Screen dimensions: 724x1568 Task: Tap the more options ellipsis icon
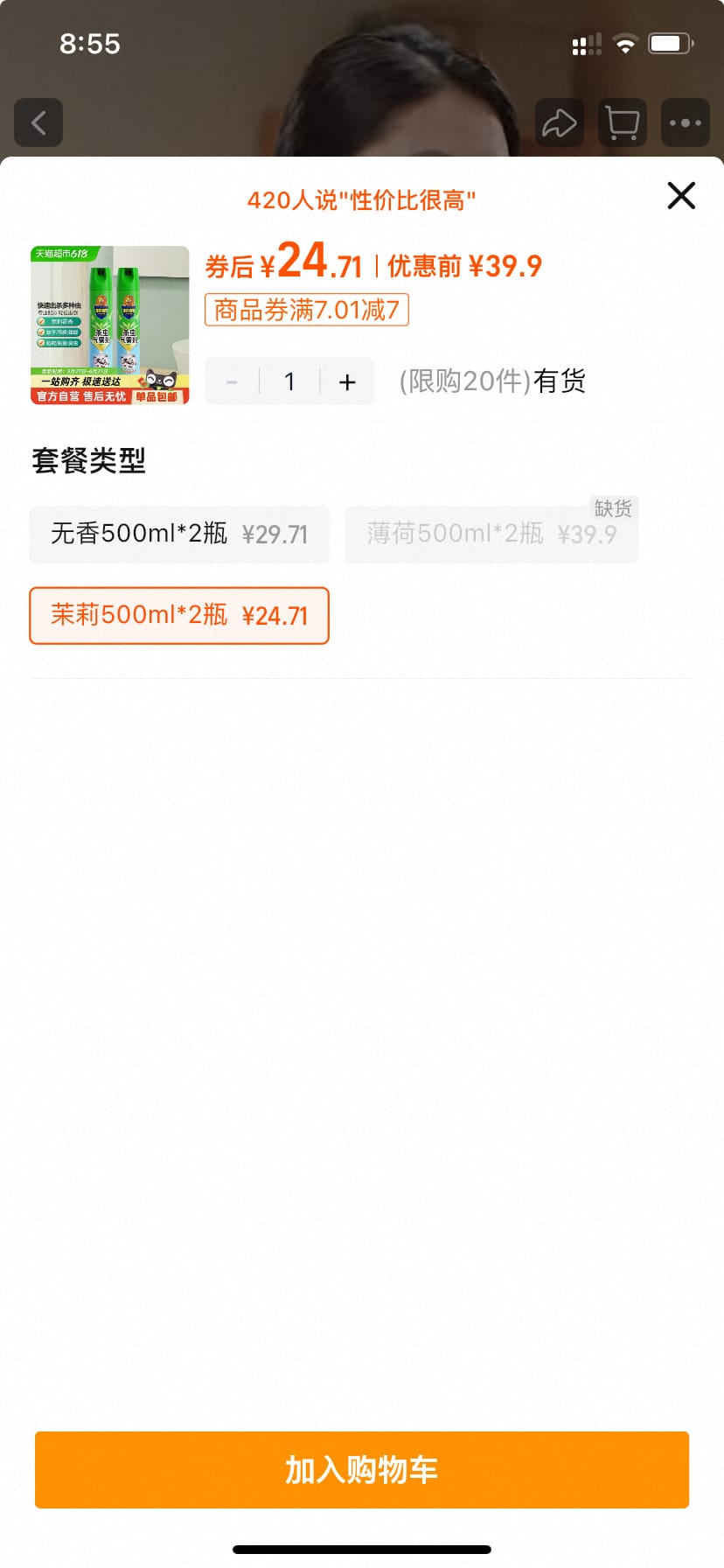[x=685, y=122]
